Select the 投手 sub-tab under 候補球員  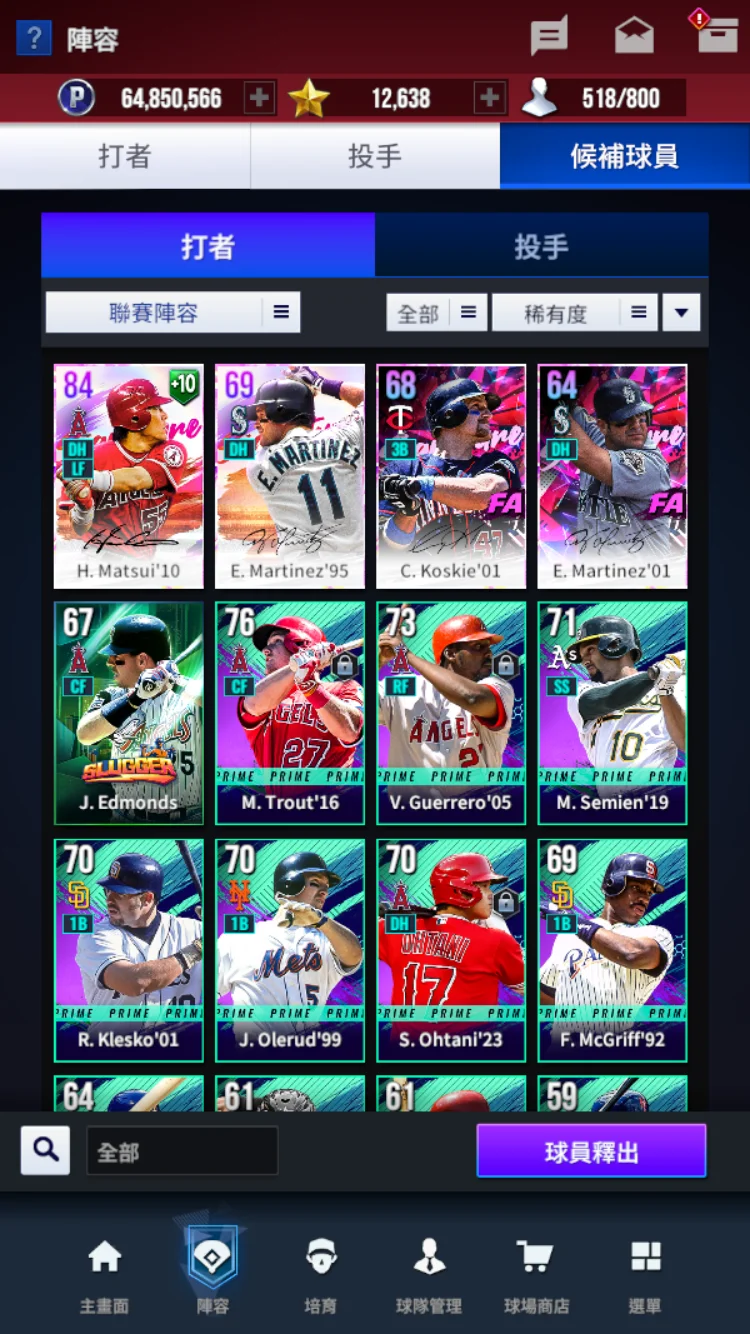[541, 246]
